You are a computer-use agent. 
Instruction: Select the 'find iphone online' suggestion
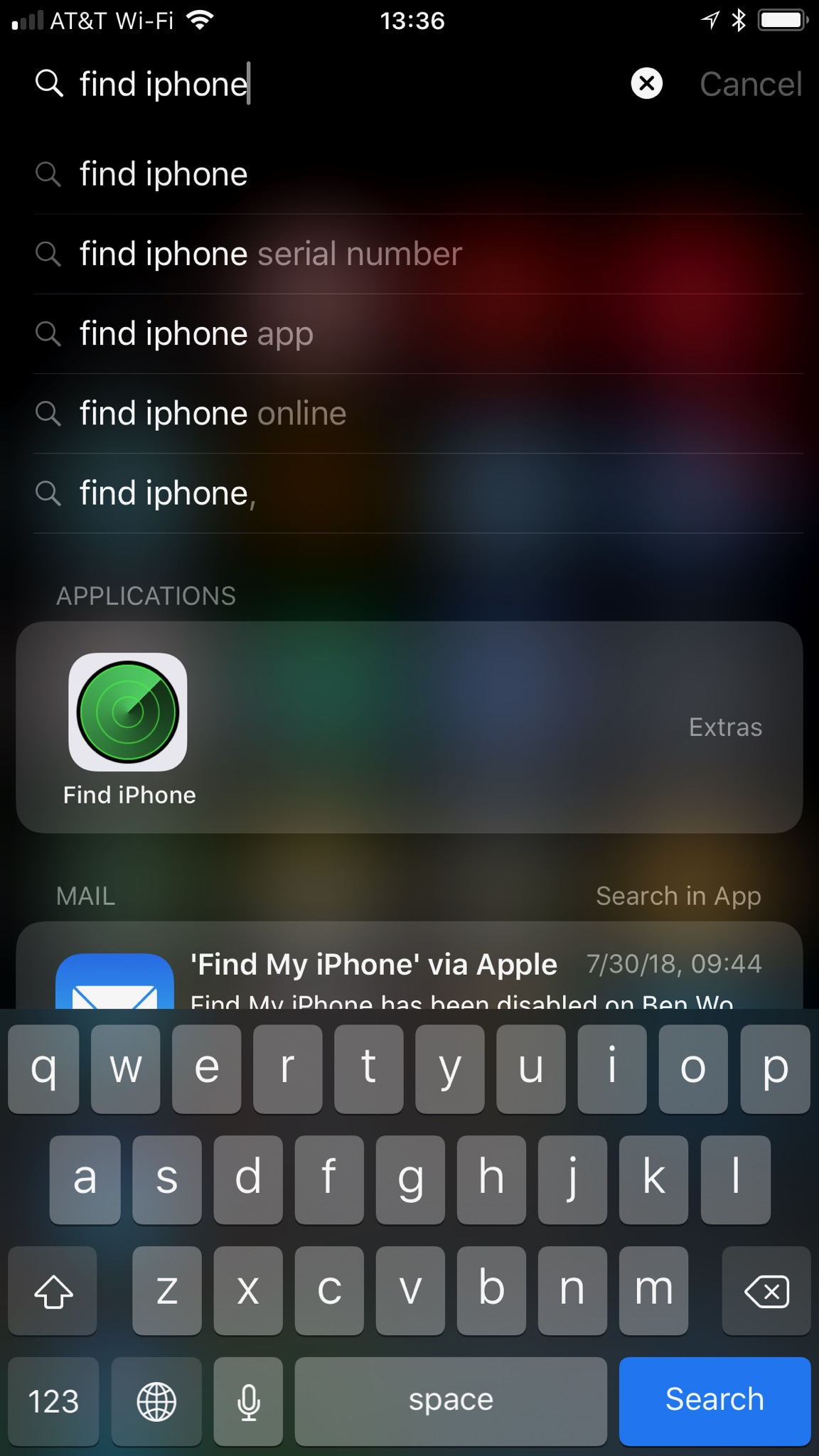coord(418,413)
